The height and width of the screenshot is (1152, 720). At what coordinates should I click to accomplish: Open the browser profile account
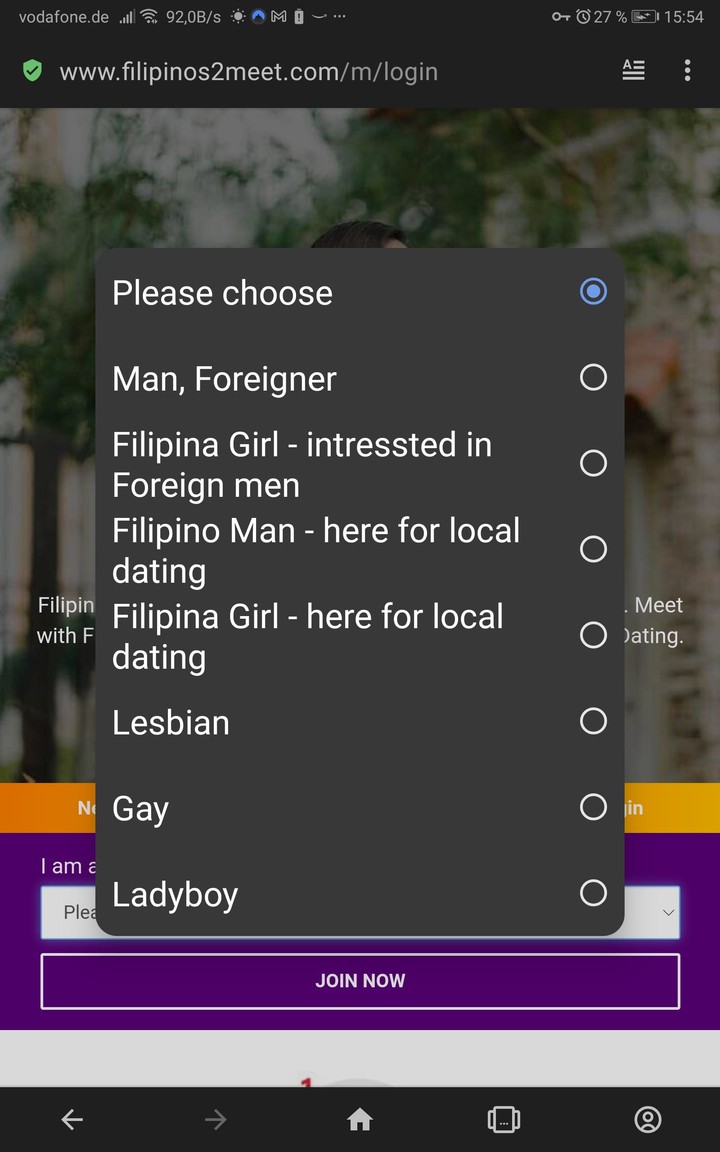tap(648, 1119)
